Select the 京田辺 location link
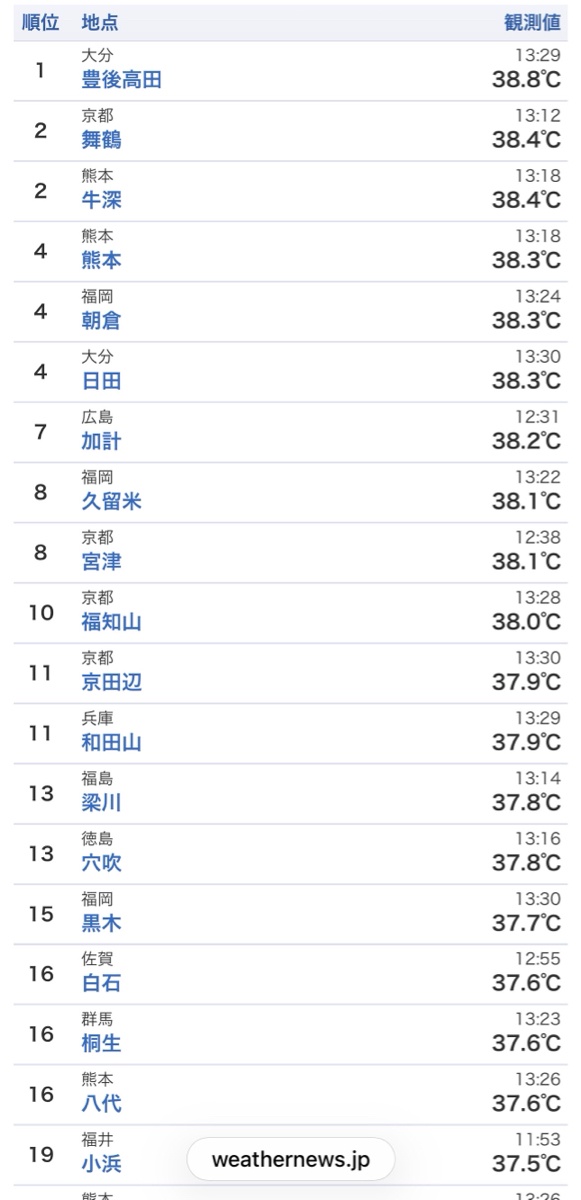This screenshot has height=1200, width=581. (x=111, y=682)
